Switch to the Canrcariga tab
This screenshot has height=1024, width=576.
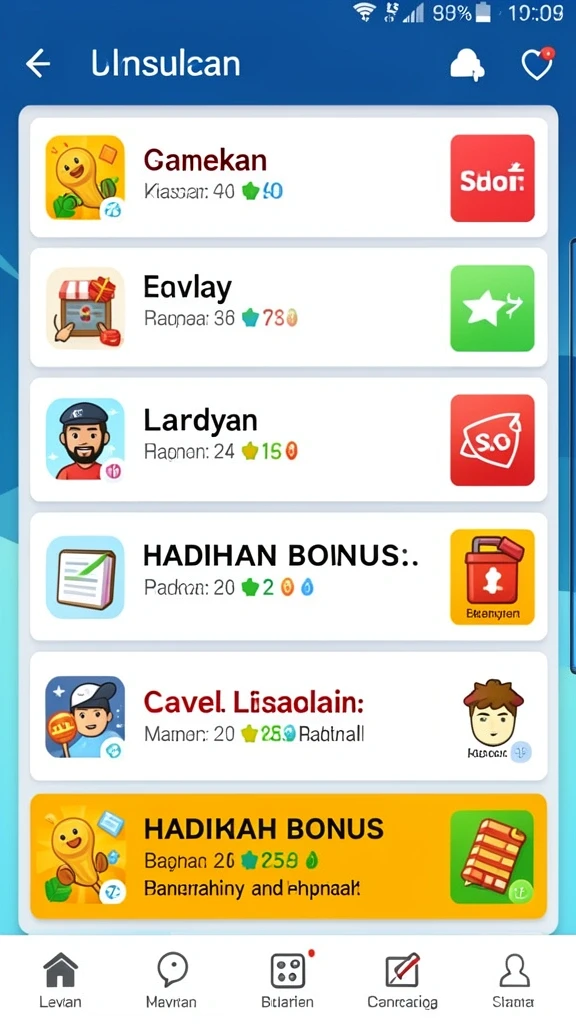(x=402, y=980)
